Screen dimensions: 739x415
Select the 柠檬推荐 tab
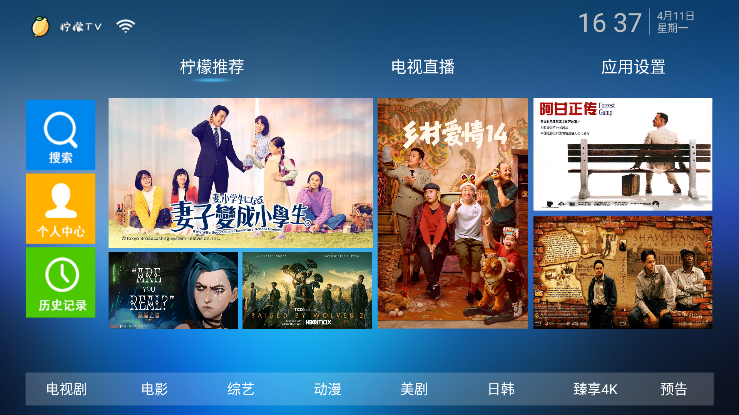[212, 67]
